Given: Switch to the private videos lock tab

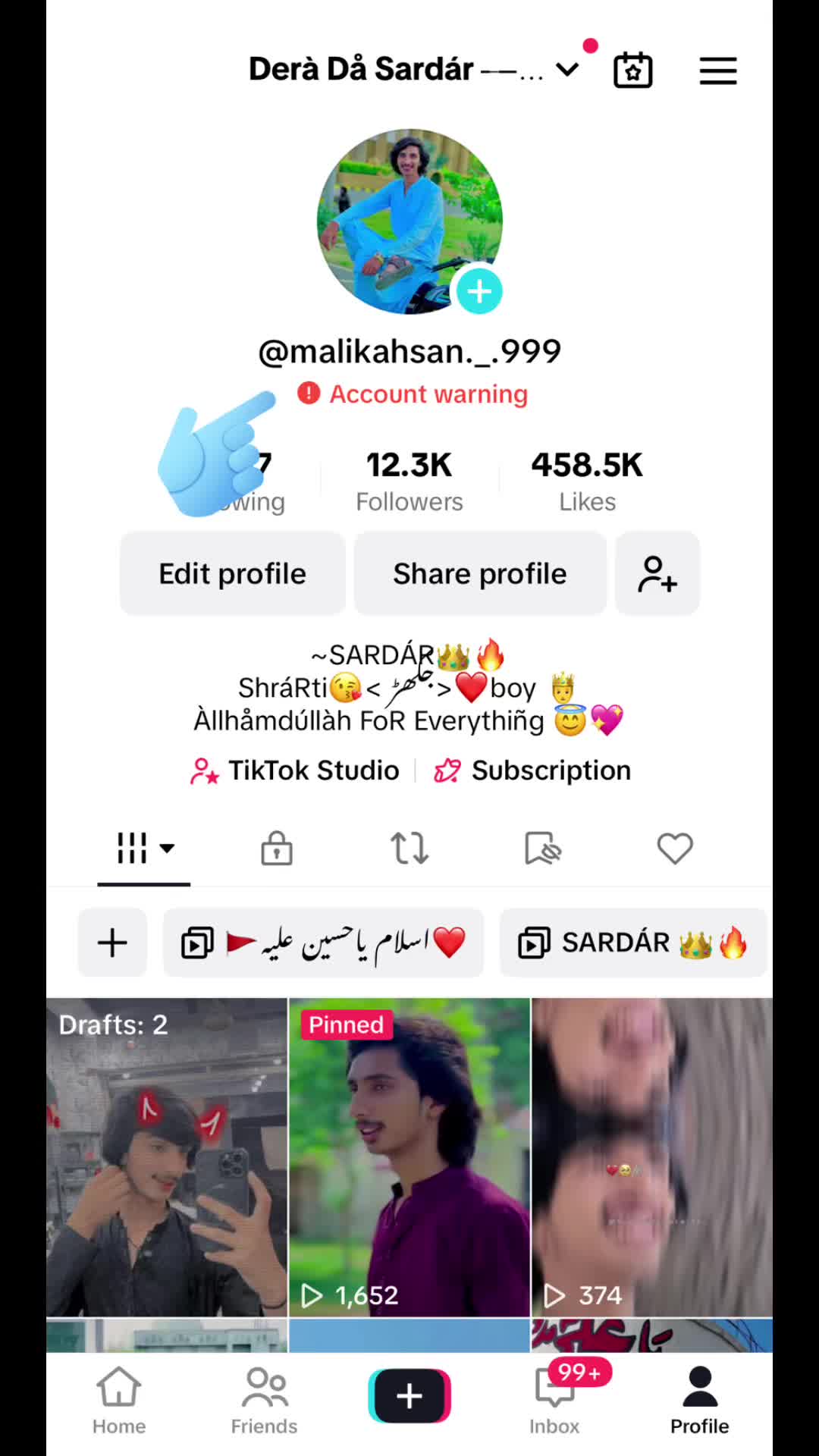Looking at the screenshot, I should [277, 848].
